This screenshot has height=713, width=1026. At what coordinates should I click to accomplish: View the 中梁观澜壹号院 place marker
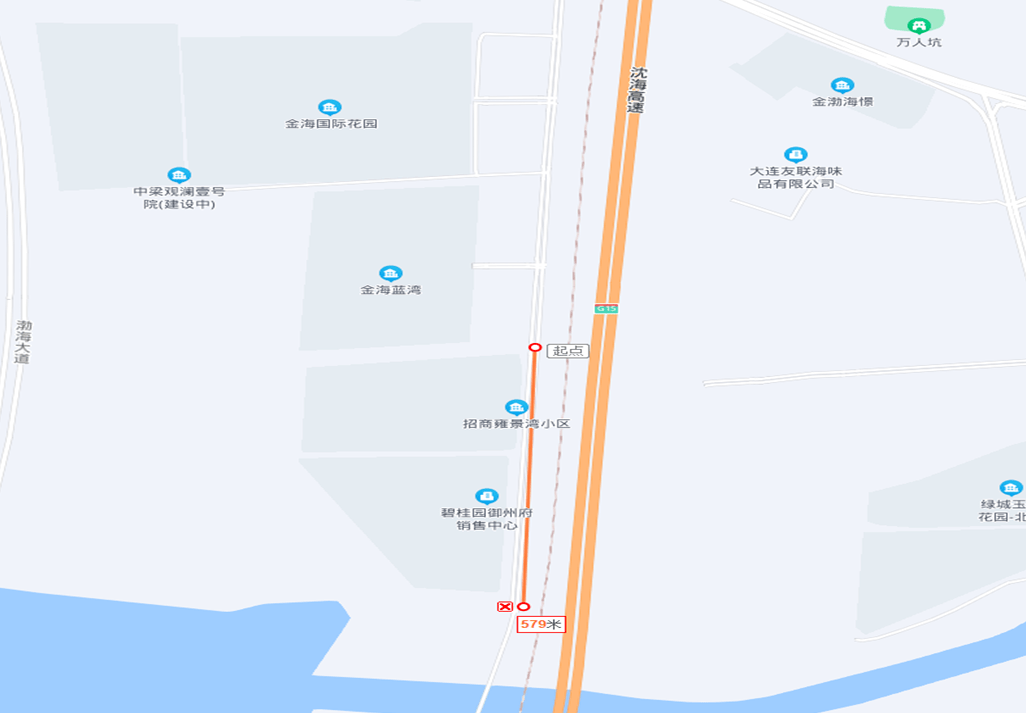[179, 176]
